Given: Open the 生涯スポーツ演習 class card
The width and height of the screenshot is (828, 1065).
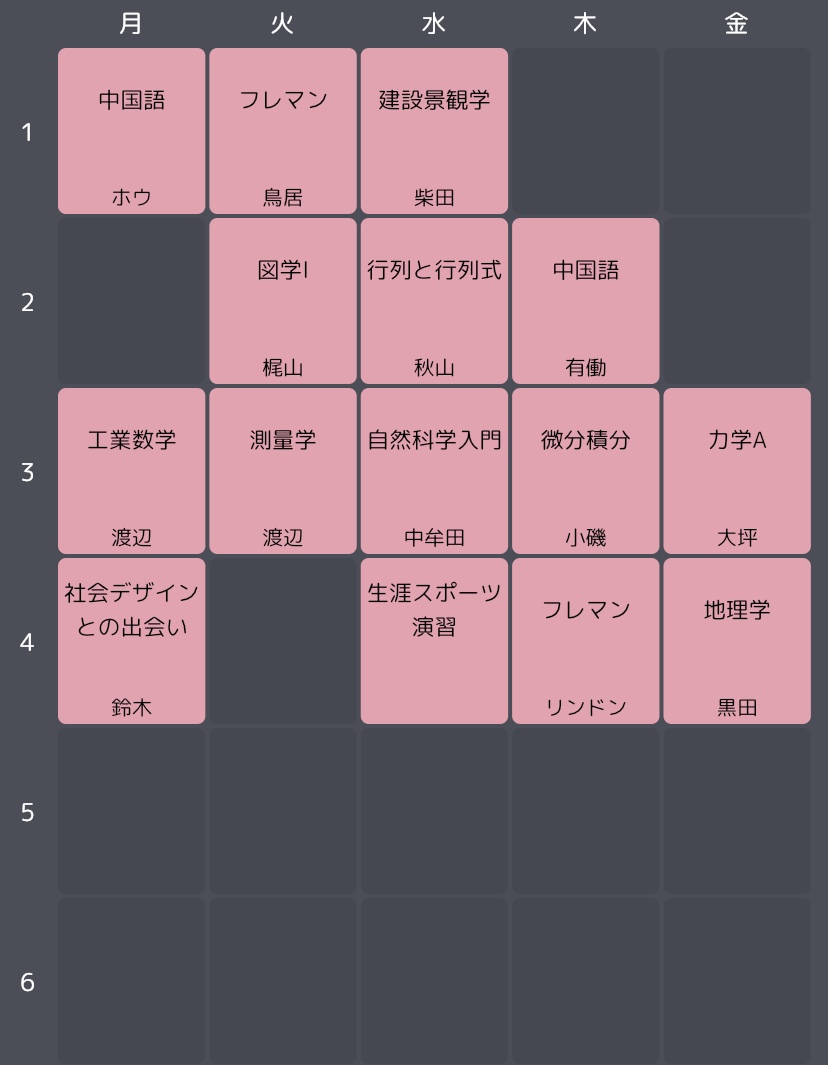Looking at the screenshot, I should 434,641.
